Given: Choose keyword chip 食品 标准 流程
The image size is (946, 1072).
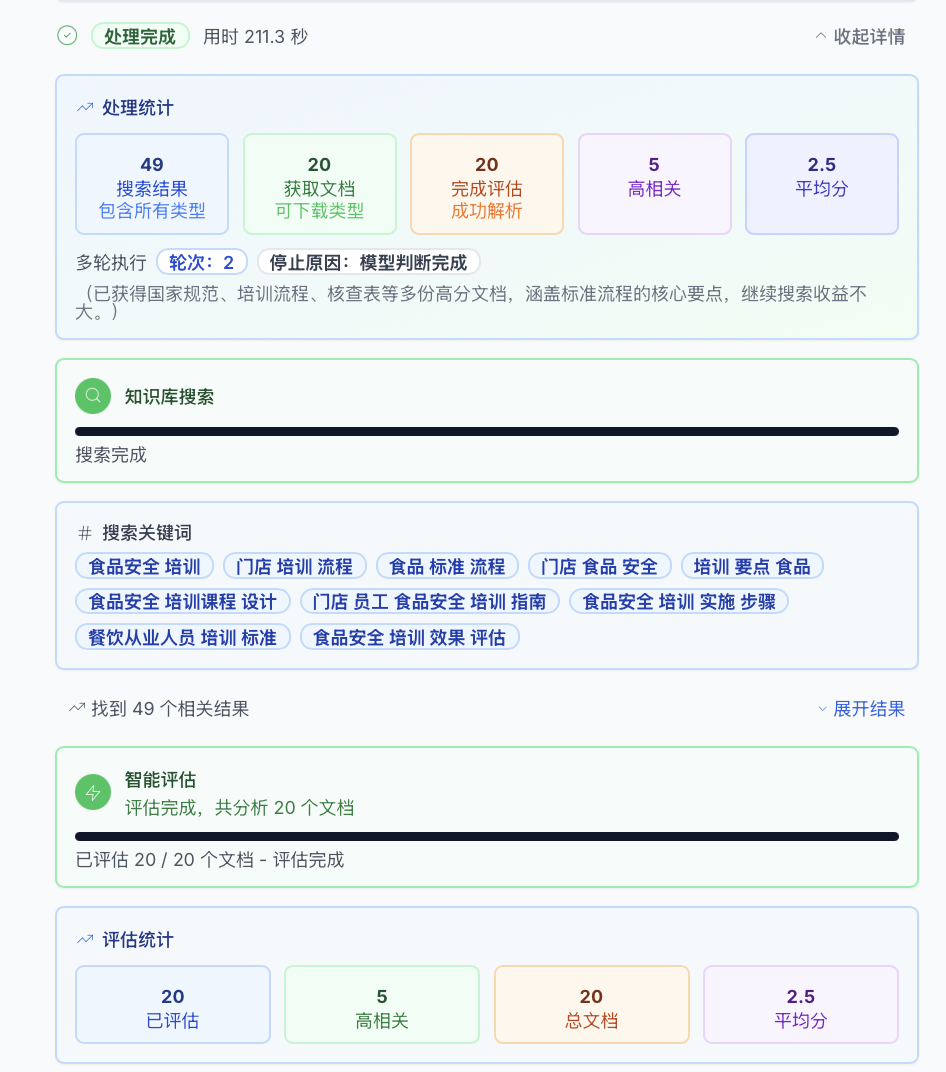Looking at the screenshot, I should tap(447, 567).
